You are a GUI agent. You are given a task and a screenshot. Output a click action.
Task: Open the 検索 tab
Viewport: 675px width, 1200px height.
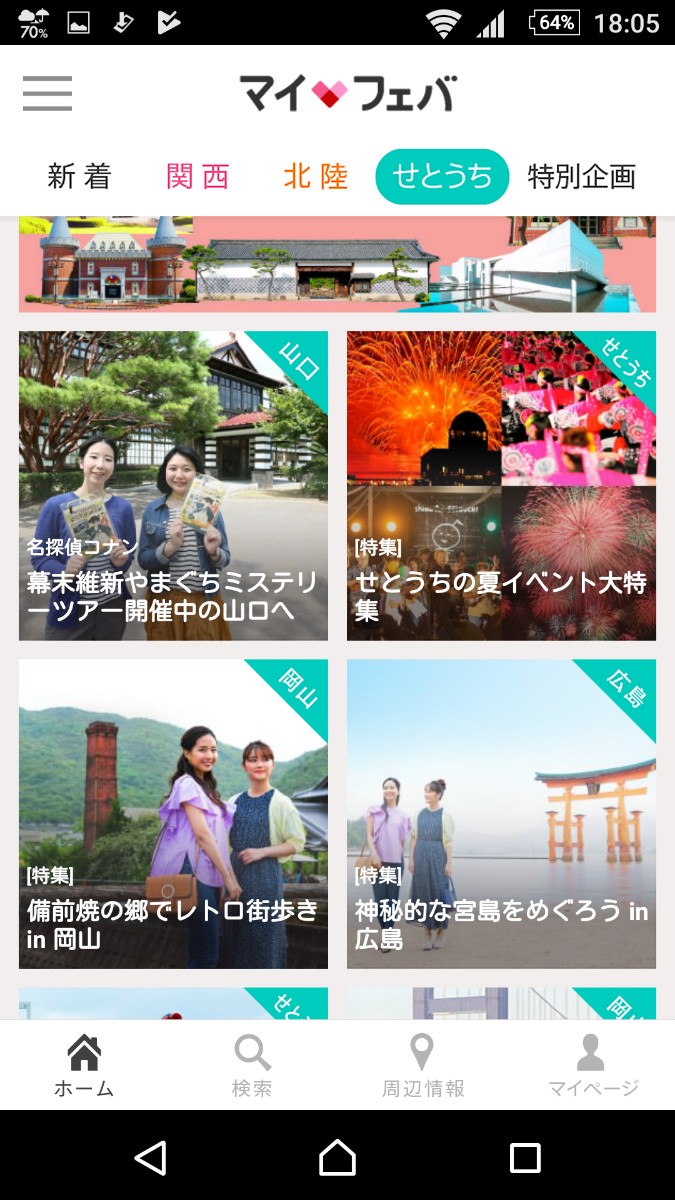point(252,1066)
